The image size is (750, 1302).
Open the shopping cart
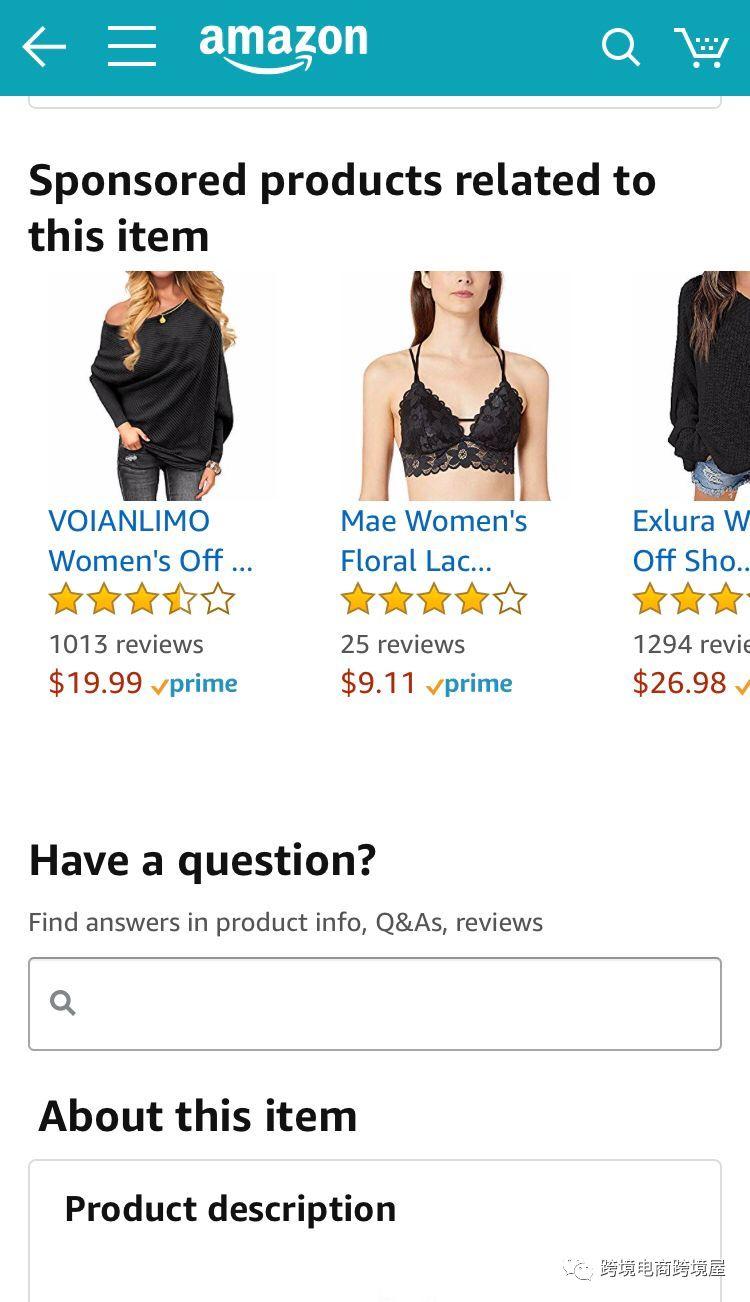(x=701, y=47)
